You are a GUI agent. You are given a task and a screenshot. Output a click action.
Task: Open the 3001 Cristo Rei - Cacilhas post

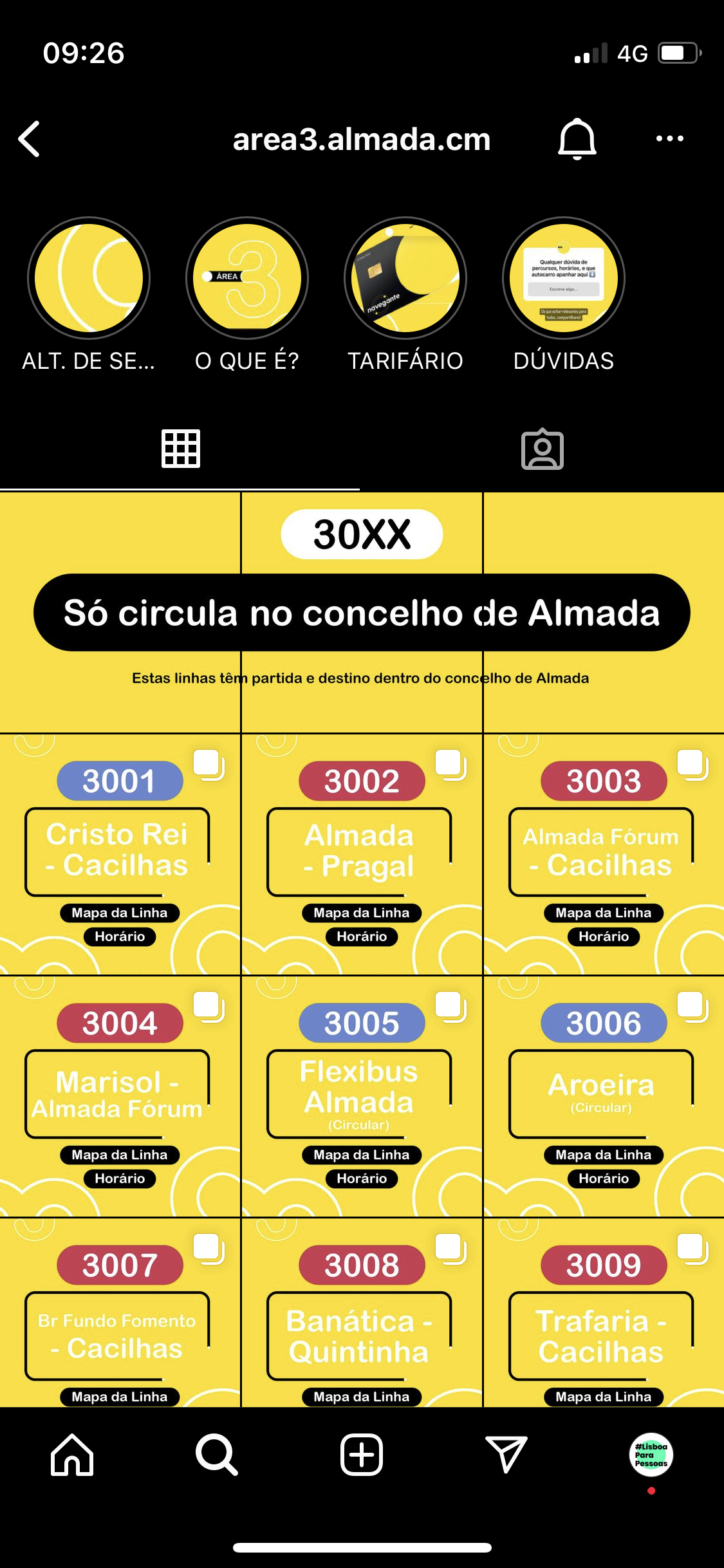[x=120, y=854]
